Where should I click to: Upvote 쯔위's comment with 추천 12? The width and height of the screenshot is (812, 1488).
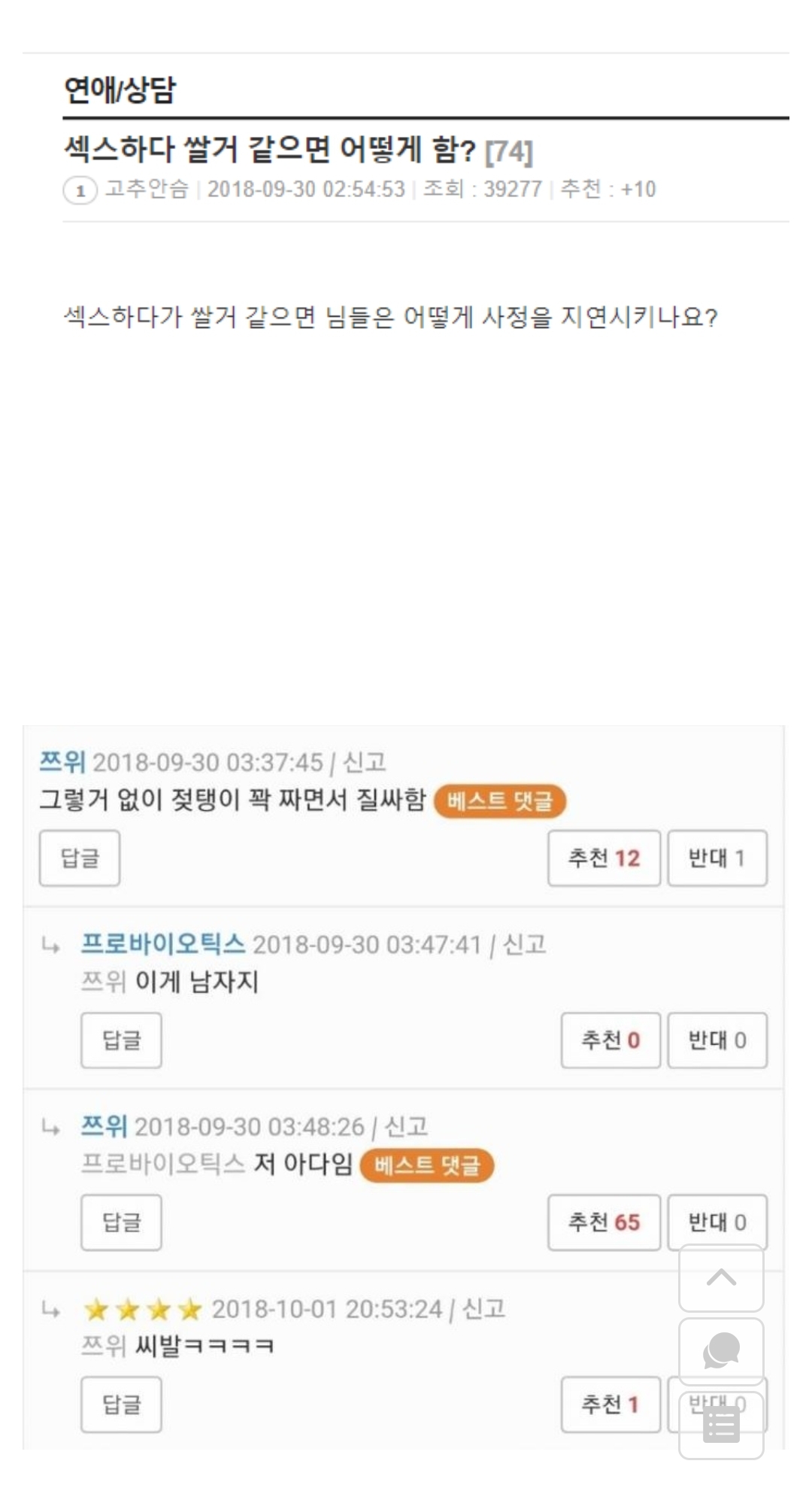click(604, 858)
